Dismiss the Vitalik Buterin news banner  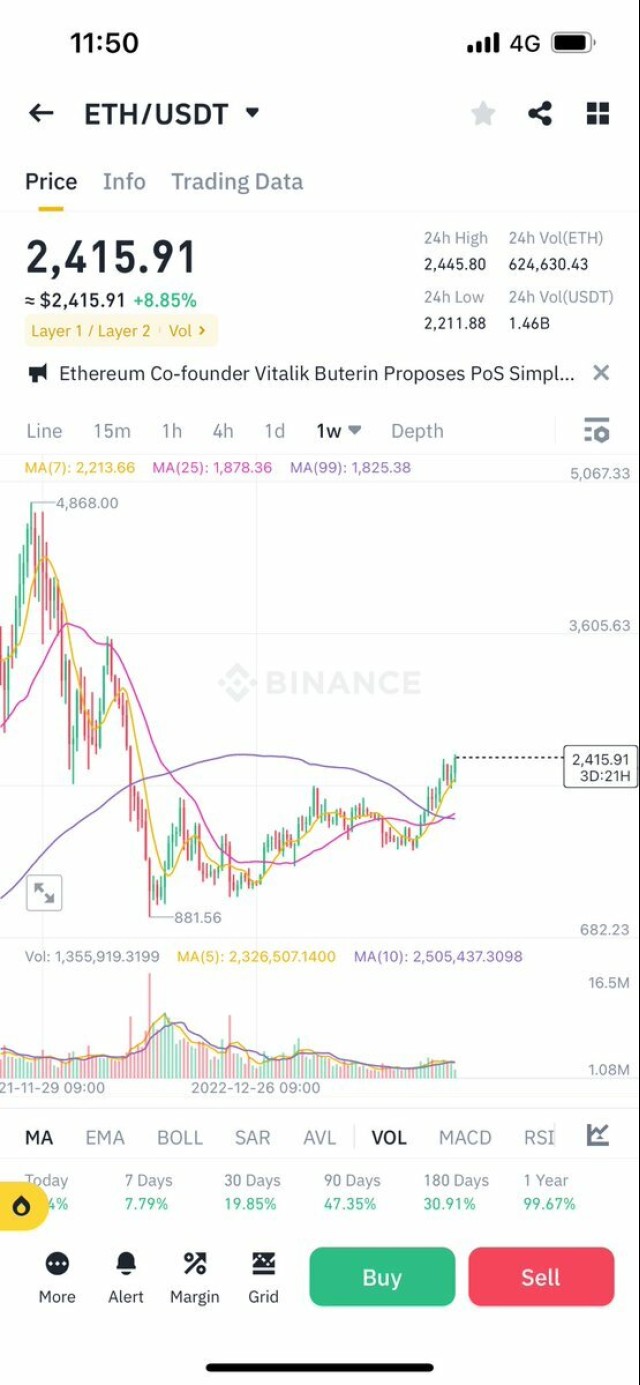pos(601,373)
